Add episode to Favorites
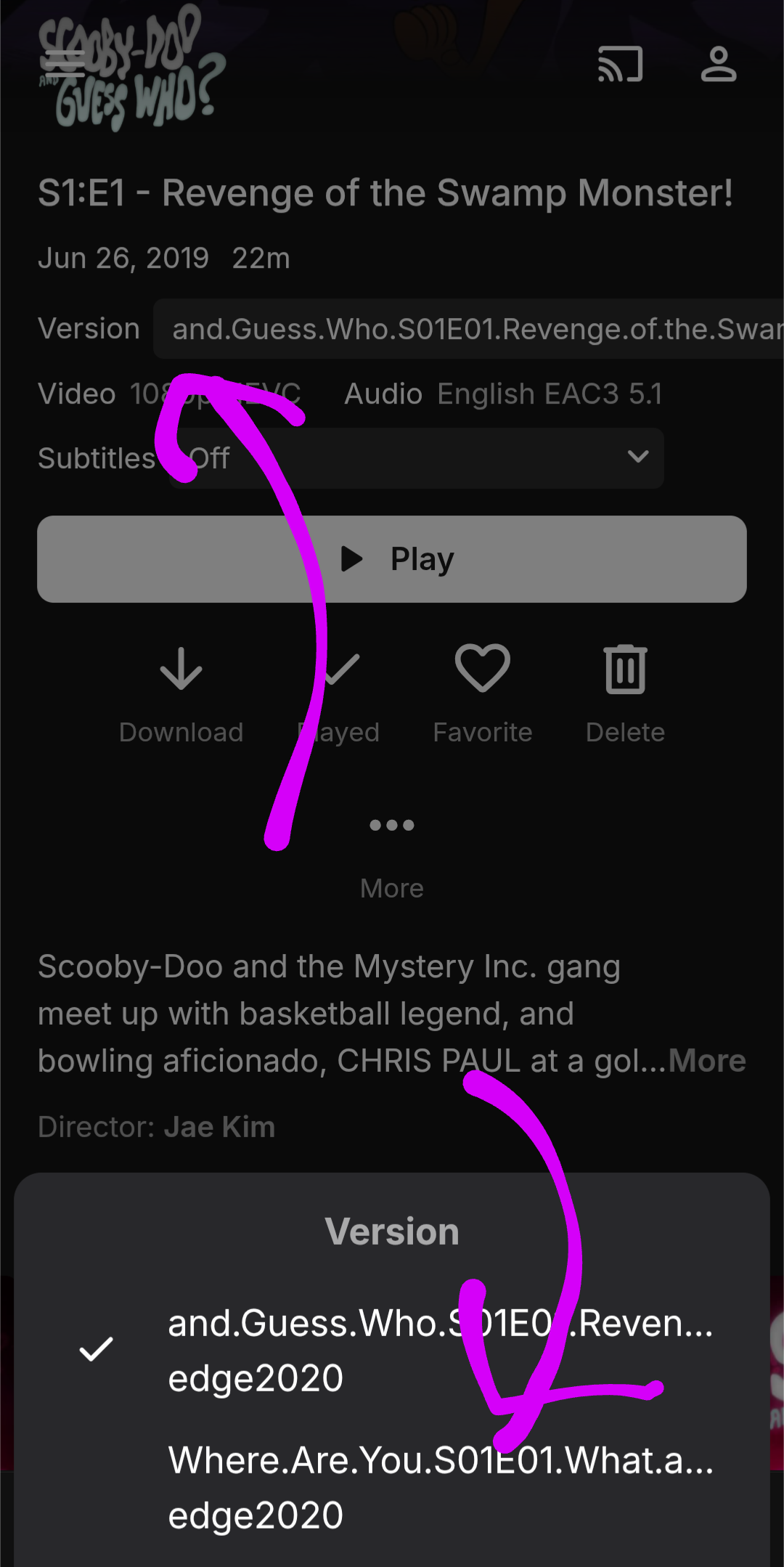This screenshot has height=1567, width=784. [483, 693]
